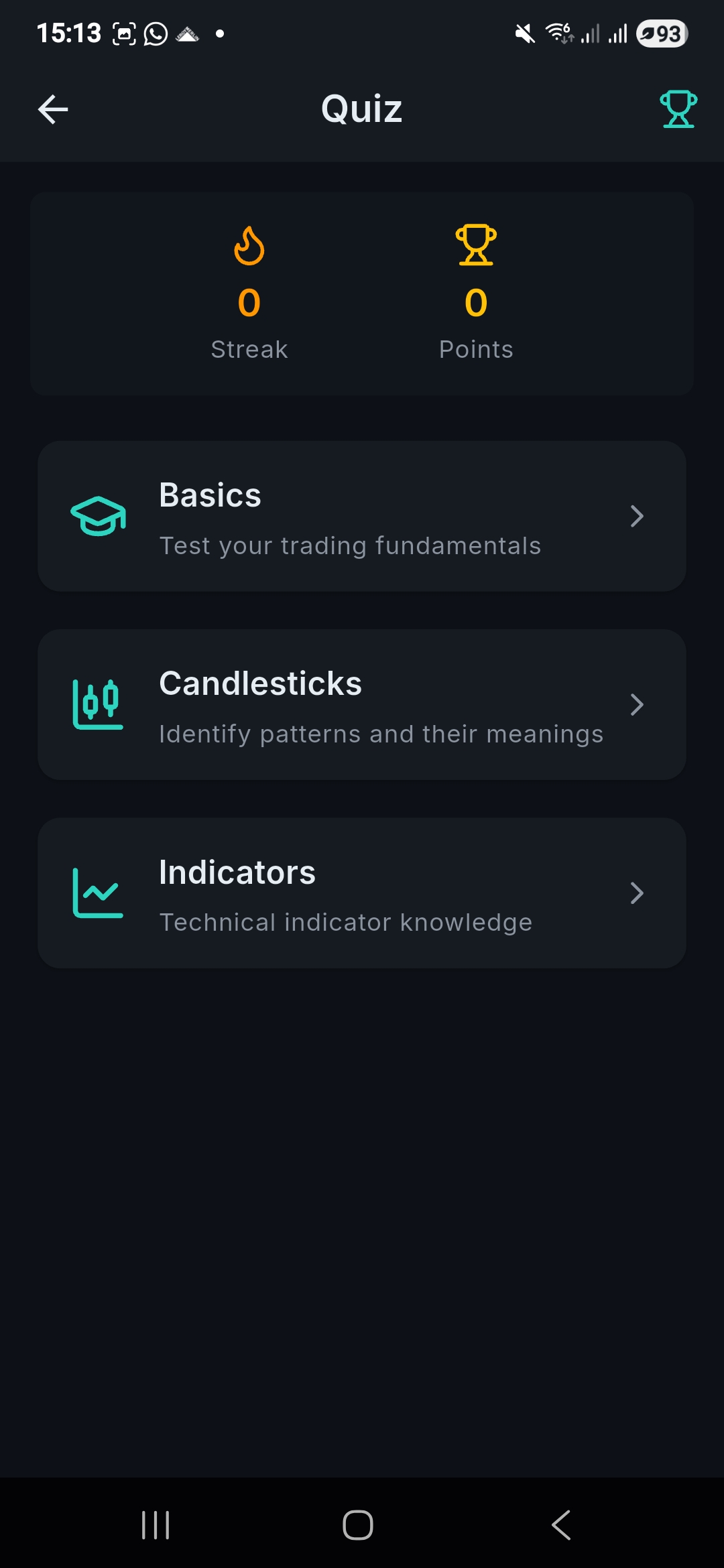Tap the back arrow in the header
This screenshot has width=724, height=1568.
point(52,109)
